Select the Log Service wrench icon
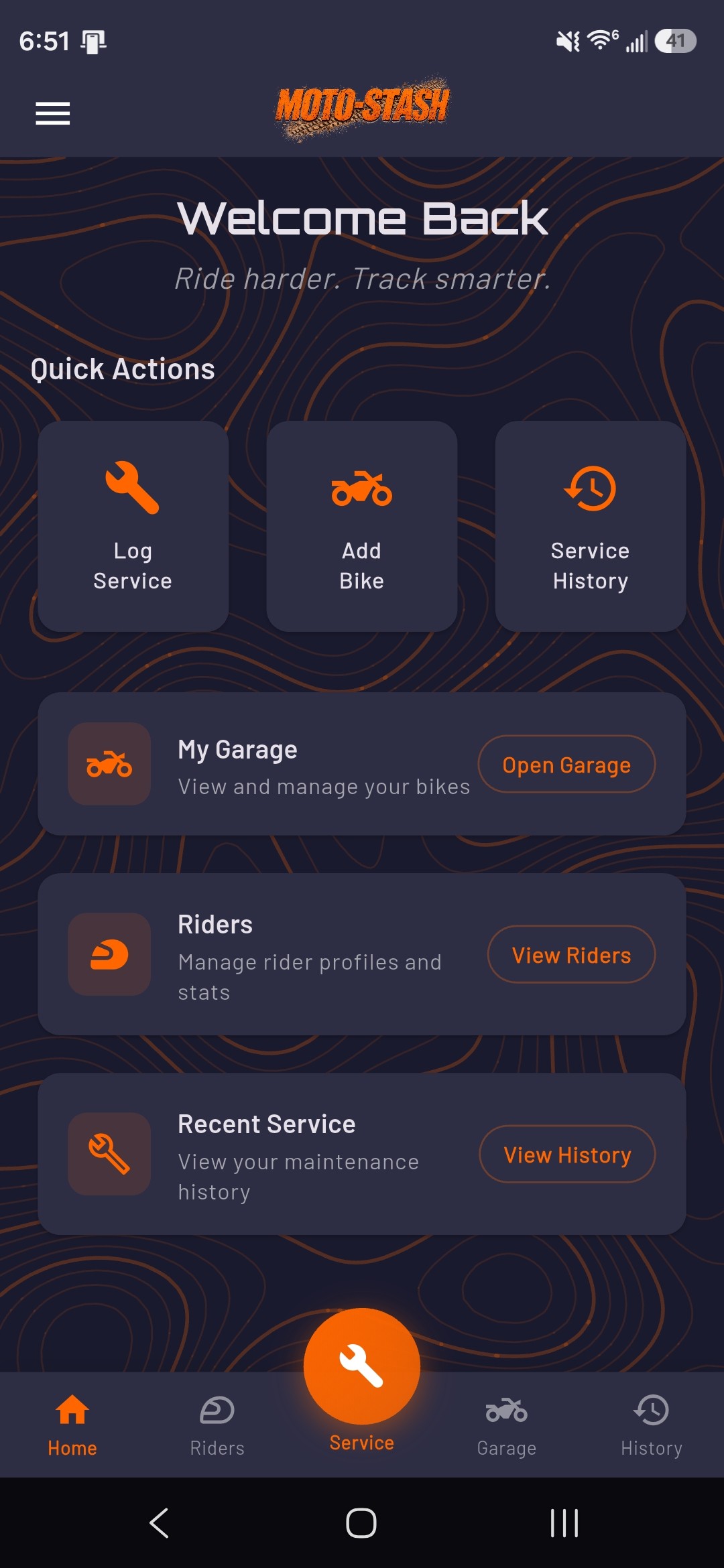 pos(132,489)
